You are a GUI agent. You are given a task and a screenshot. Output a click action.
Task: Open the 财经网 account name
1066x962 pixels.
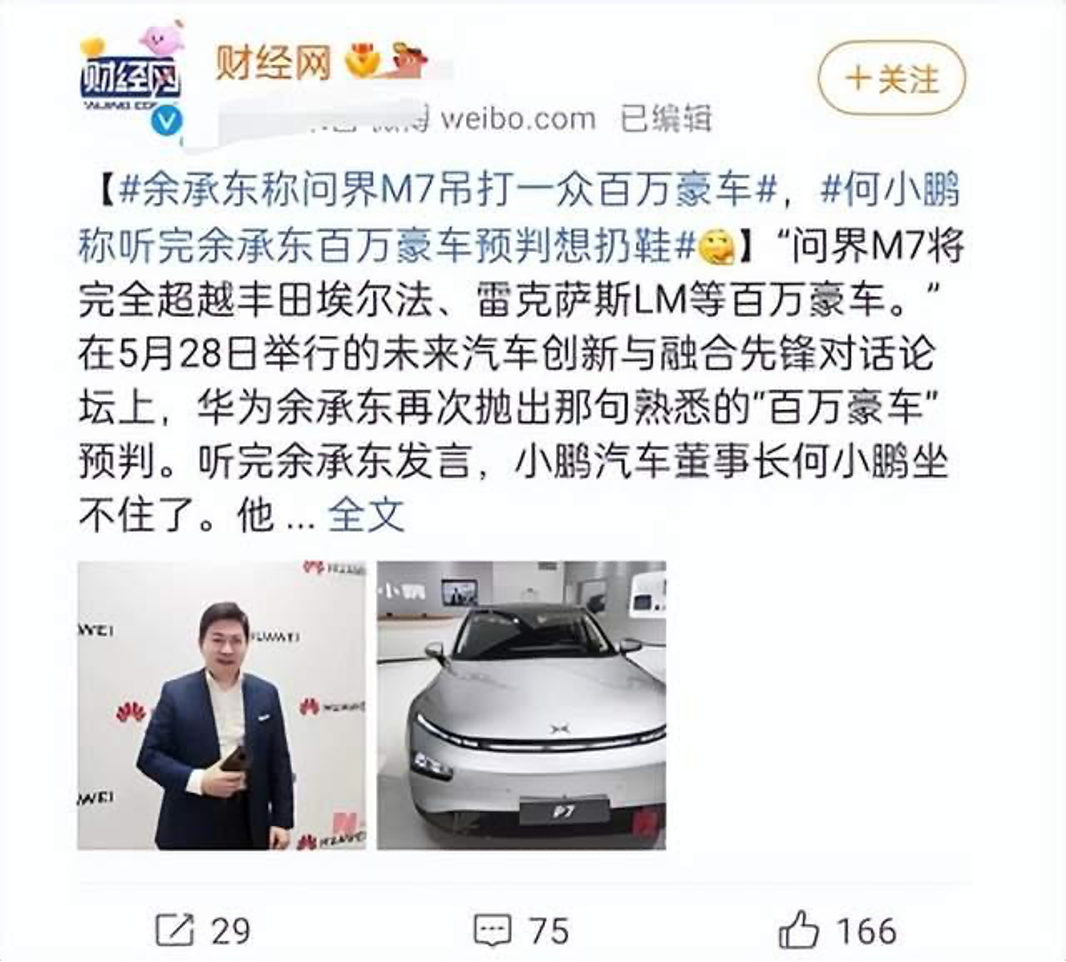pyautogui.click(x=273, y=64)
